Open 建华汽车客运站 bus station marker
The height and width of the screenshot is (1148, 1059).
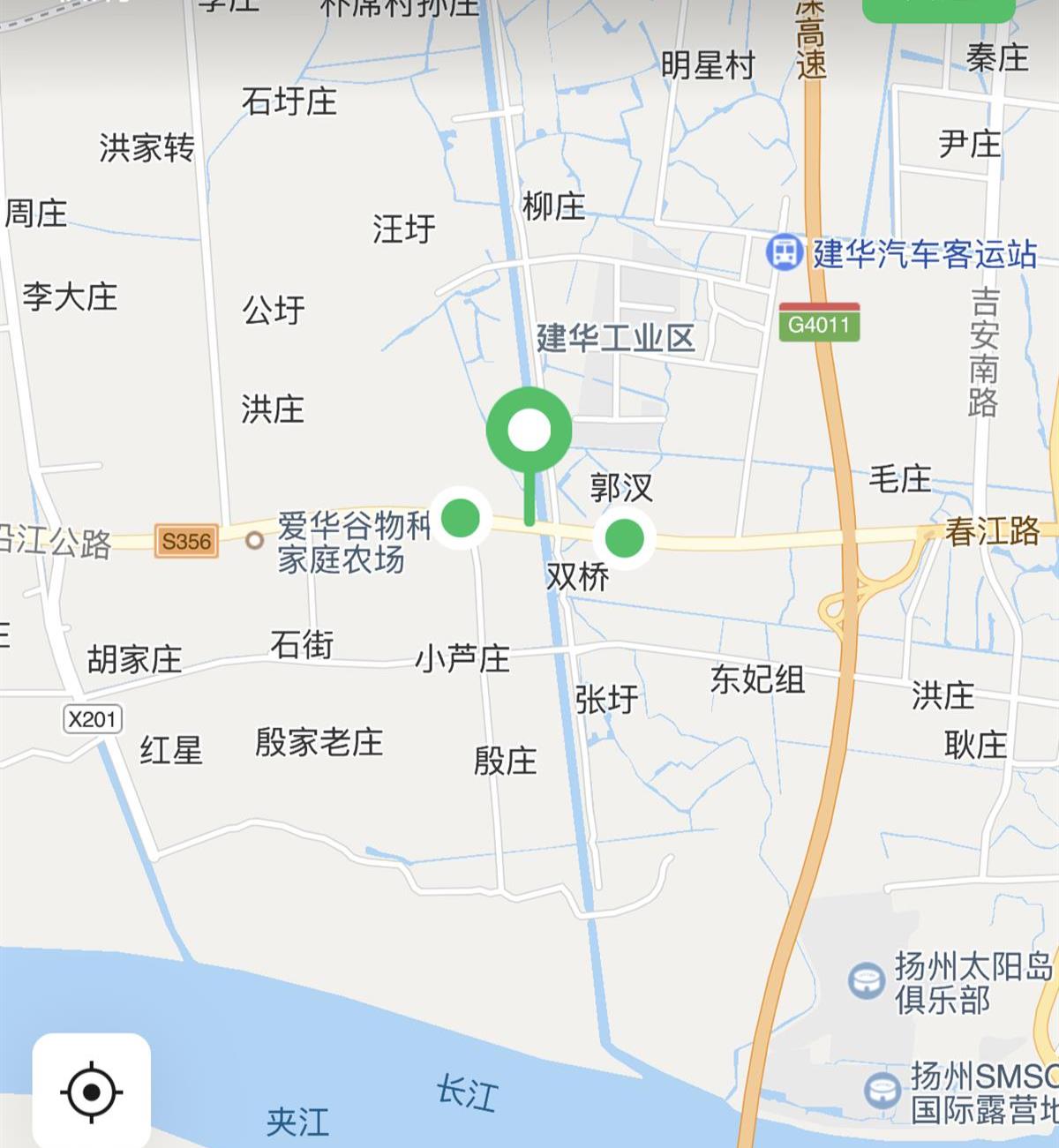point(783,252)
